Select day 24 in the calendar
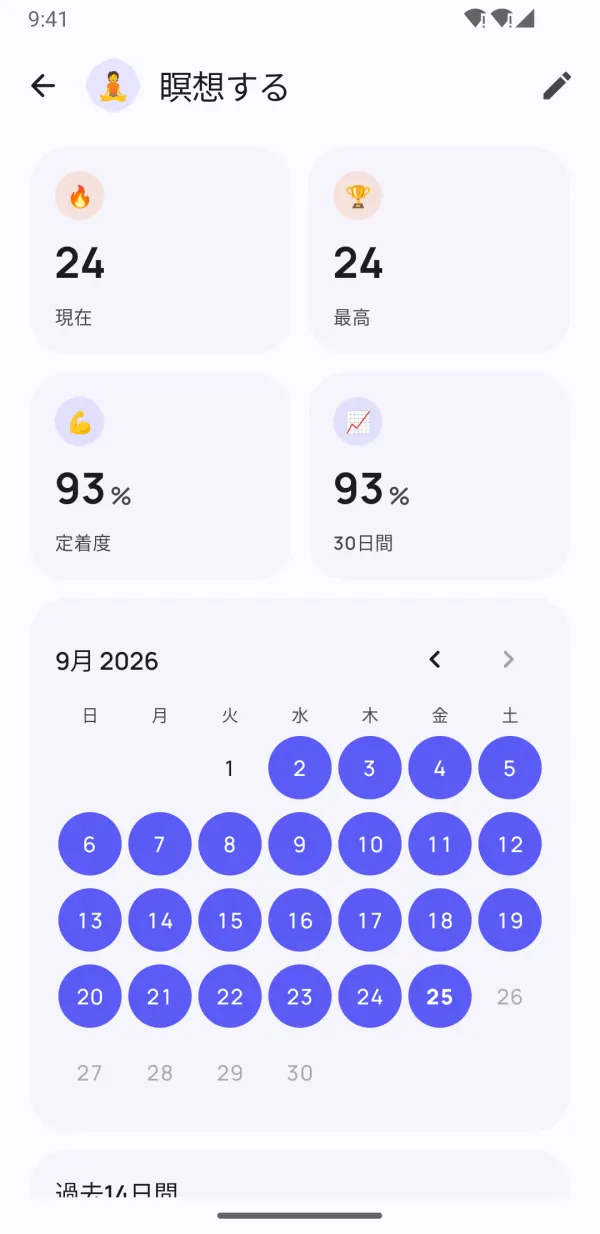This screenshot has height=1234, width=600. click(370, 996)
